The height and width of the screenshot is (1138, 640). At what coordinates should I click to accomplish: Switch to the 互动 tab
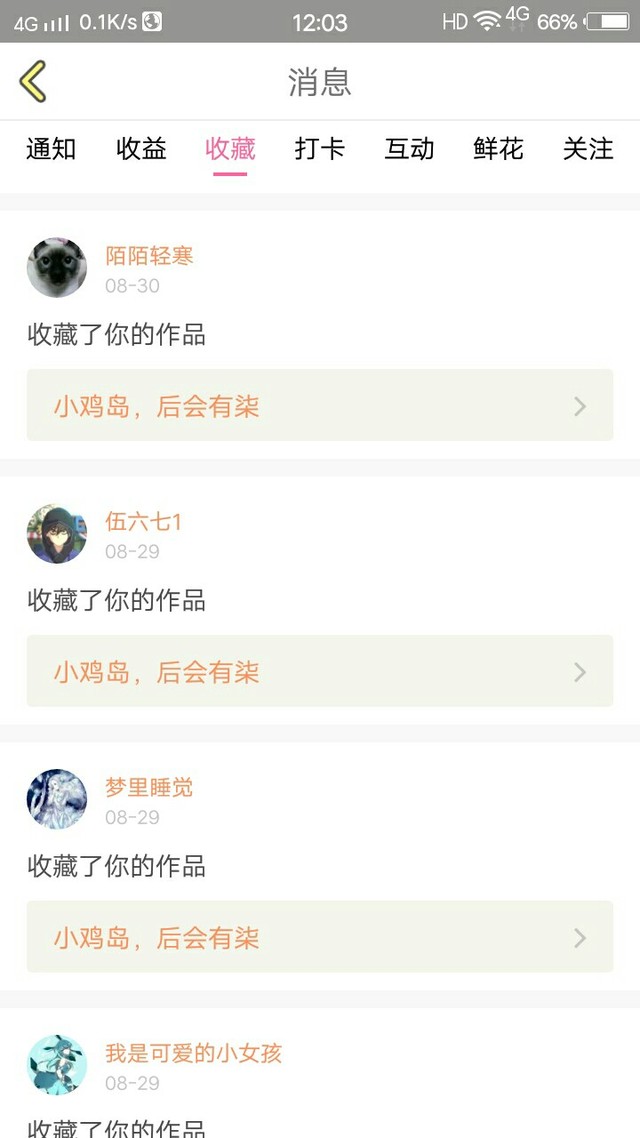(x=409, y=149)
